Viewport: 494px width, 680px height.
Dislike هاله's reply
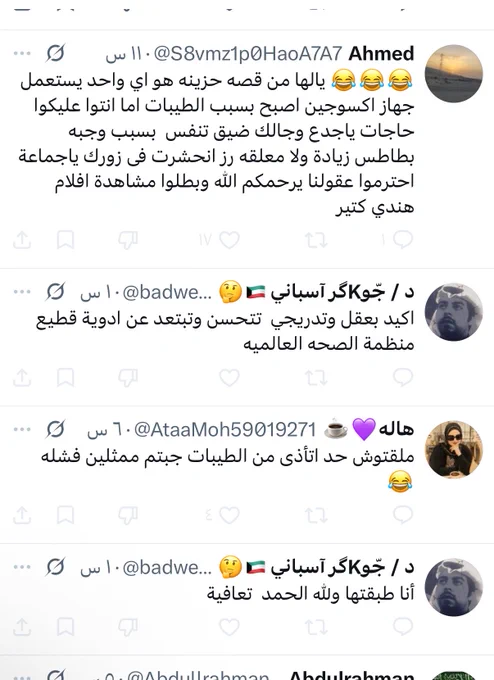click(x=128, y=515)
